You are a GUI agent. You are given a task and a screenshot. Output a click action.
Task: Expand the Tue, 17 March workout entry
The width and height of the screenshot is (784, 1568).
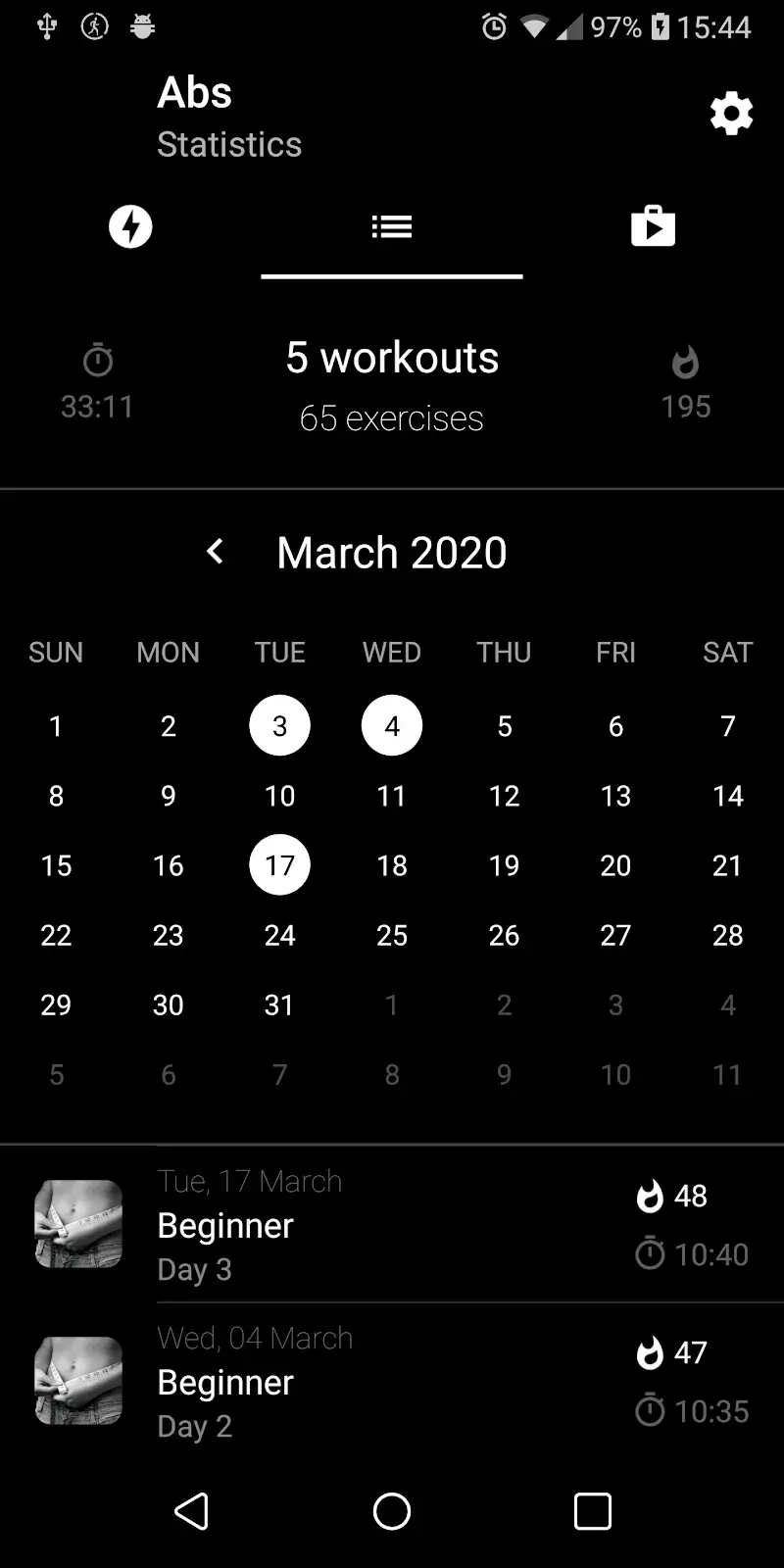point(392,1223)
